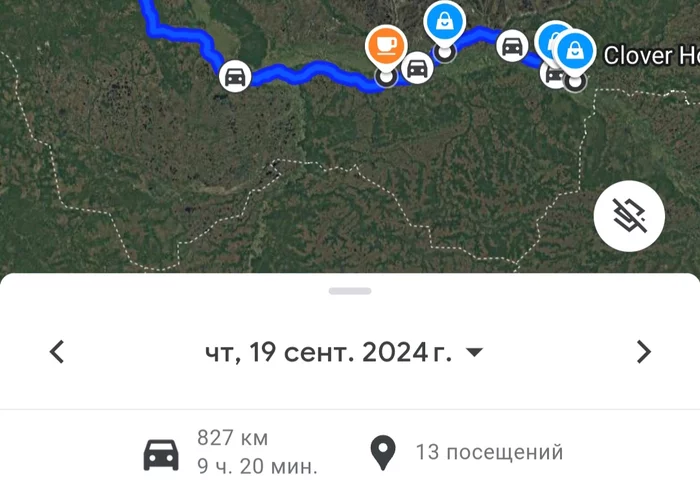Select the Clover shopping marker
Viewport: 700px width, 489px height.
coord(575,50)
